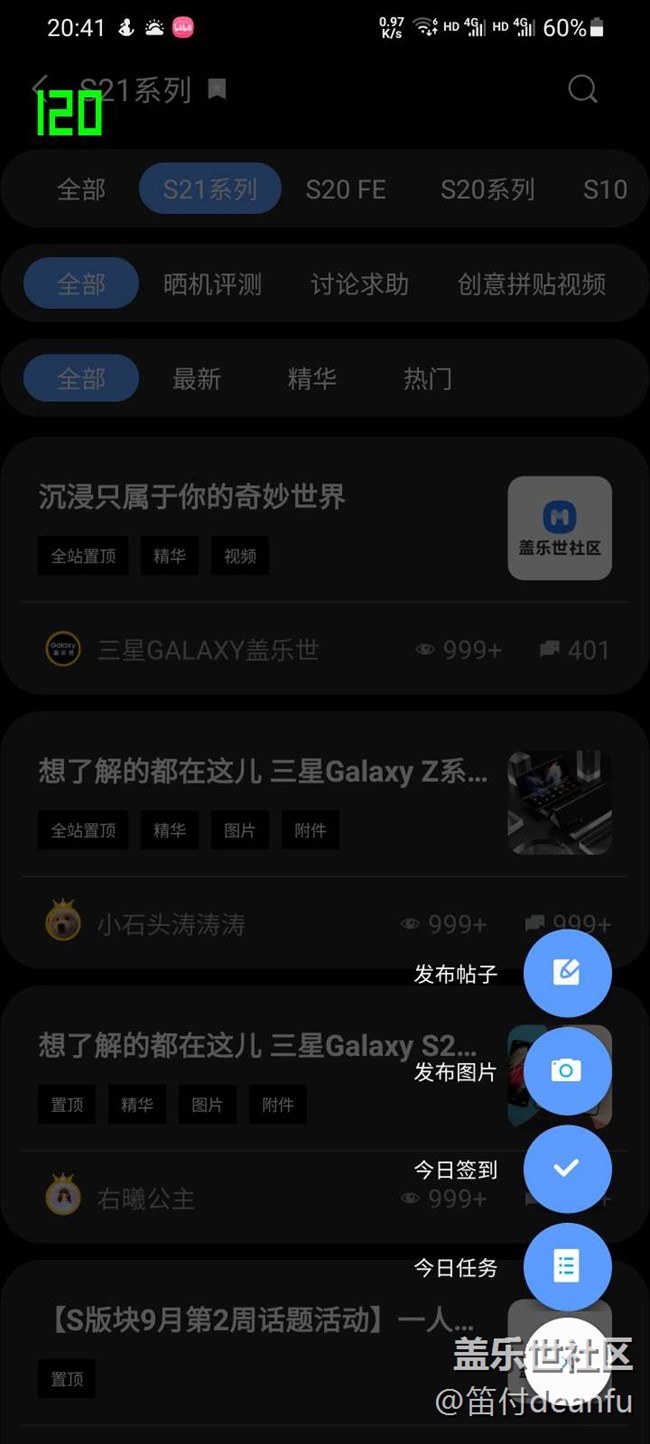Tap 发布图片 camera button
Viewport: 650px width, 1444px height.
[x=567, y=1071]
